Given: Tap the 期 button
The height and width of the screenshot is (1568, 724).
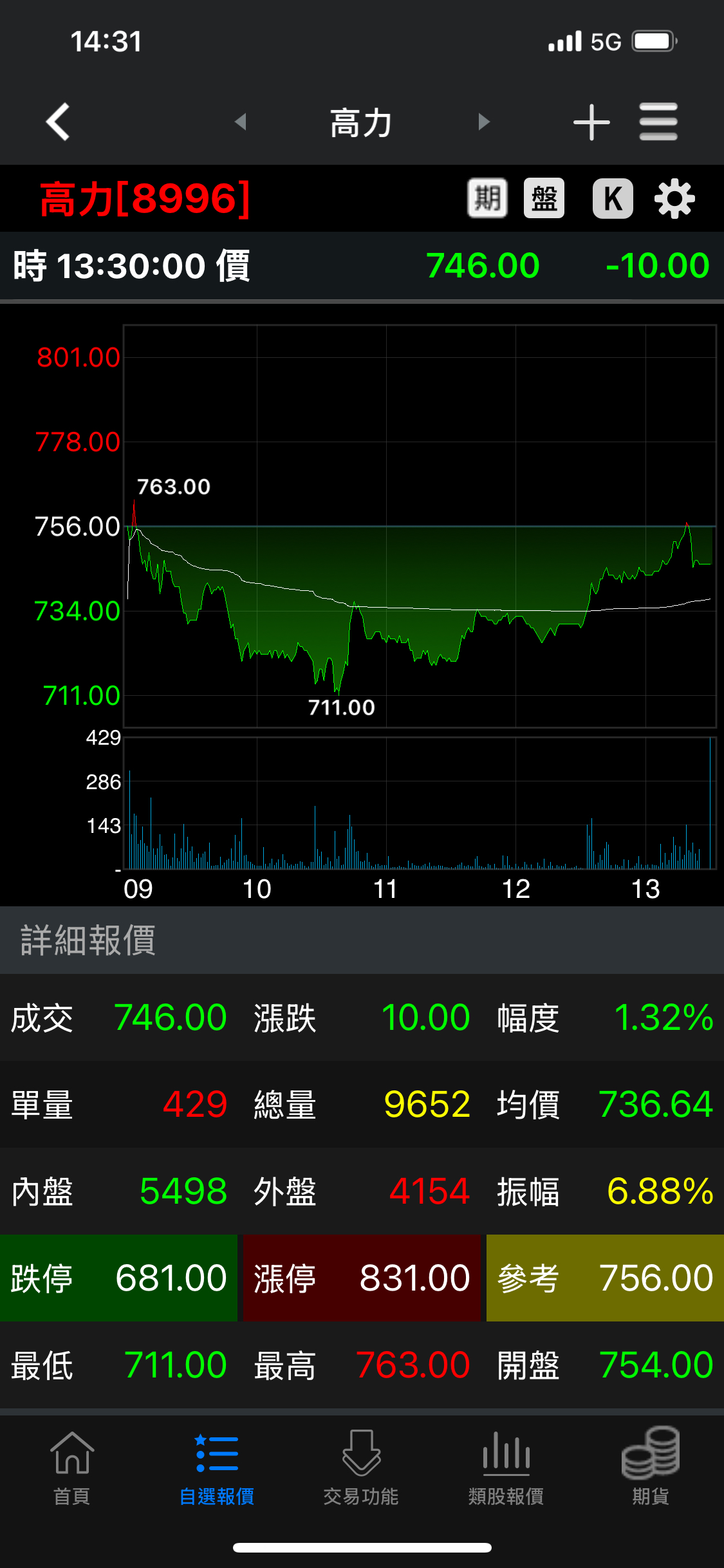Looking at the screenshot, I should coord(487,198).
